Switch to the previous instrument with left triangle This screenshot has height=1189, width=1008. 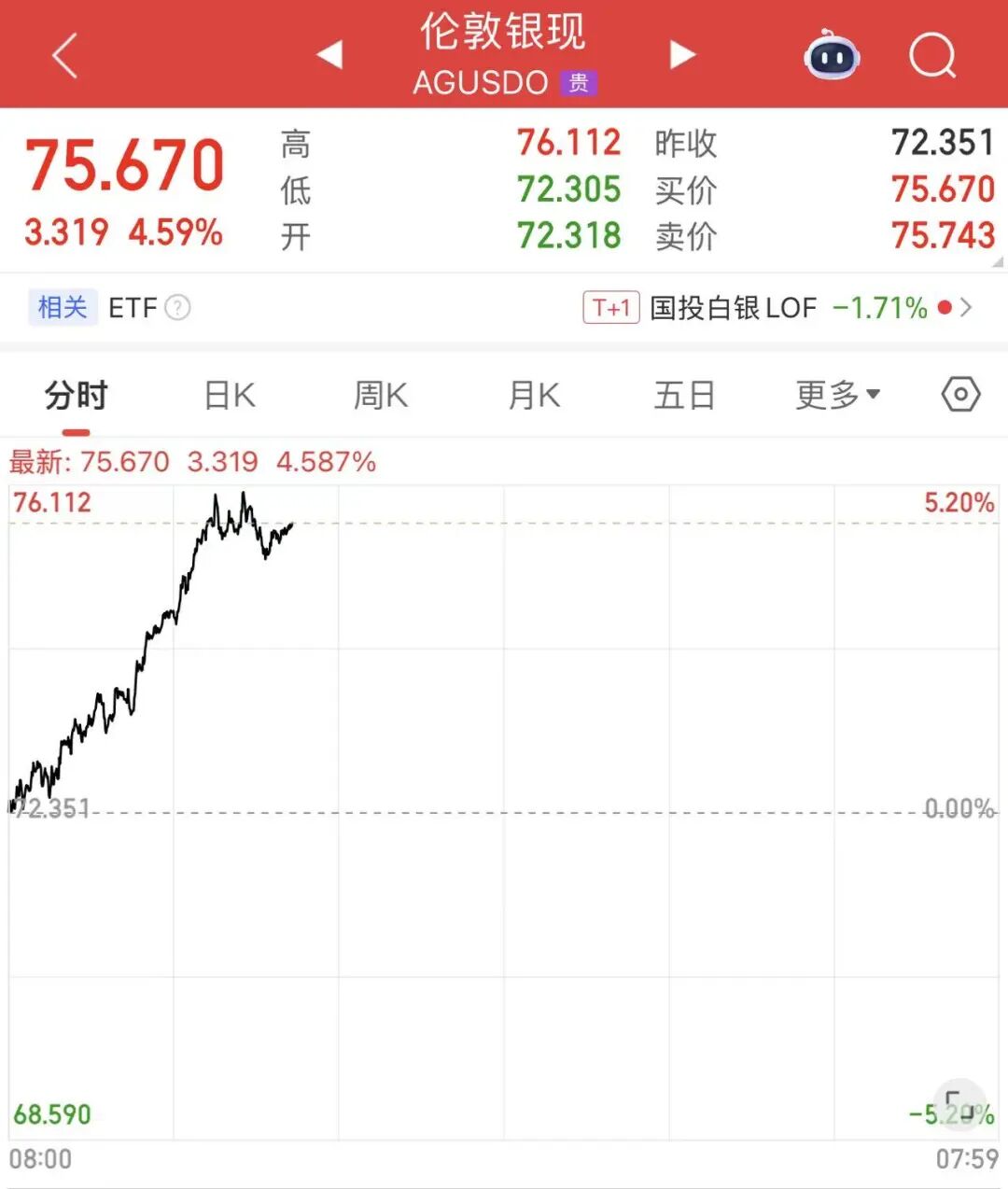329,55
